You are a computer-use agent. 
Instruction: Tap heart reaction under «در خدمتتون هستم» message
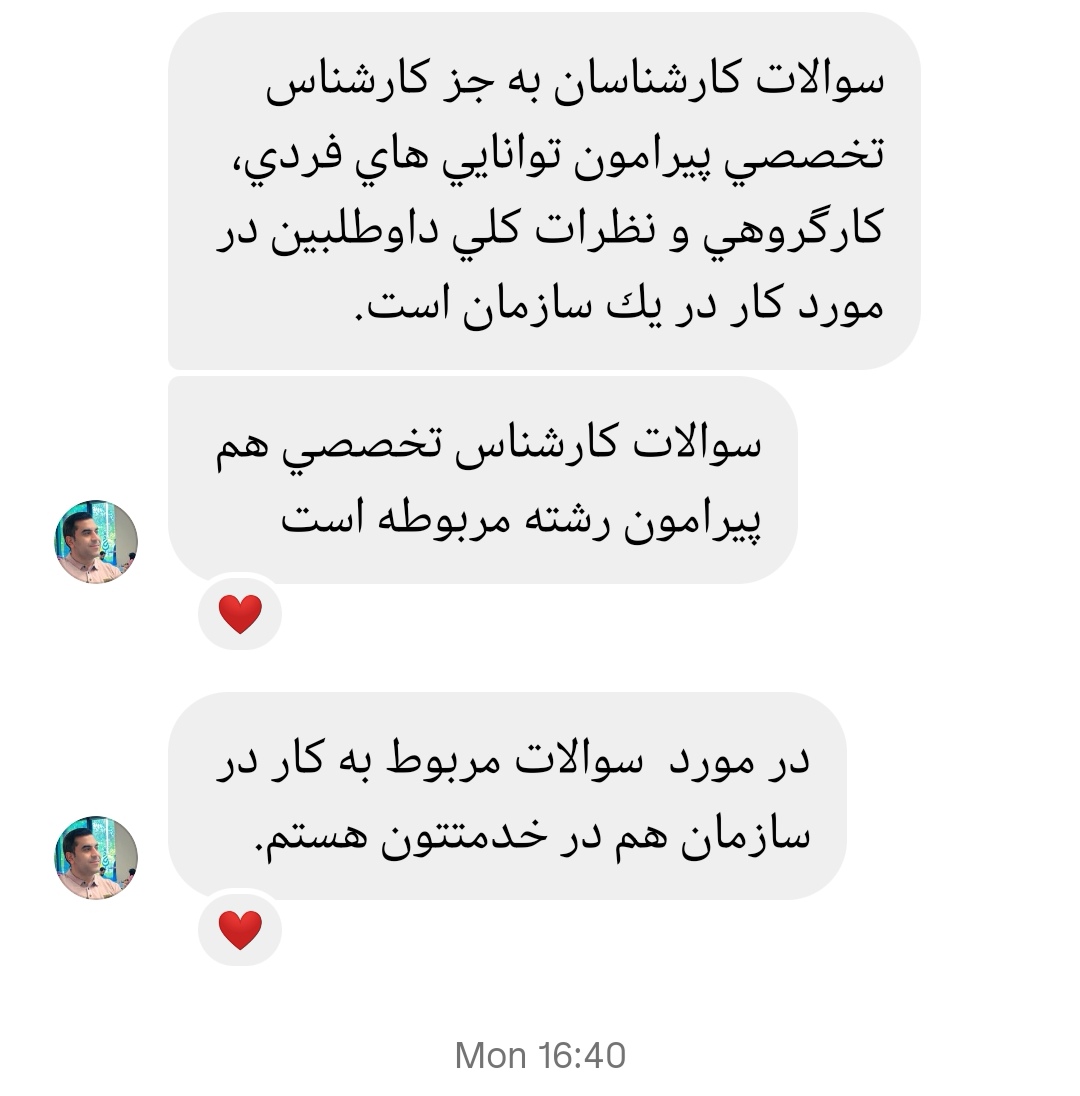point(240,930)
